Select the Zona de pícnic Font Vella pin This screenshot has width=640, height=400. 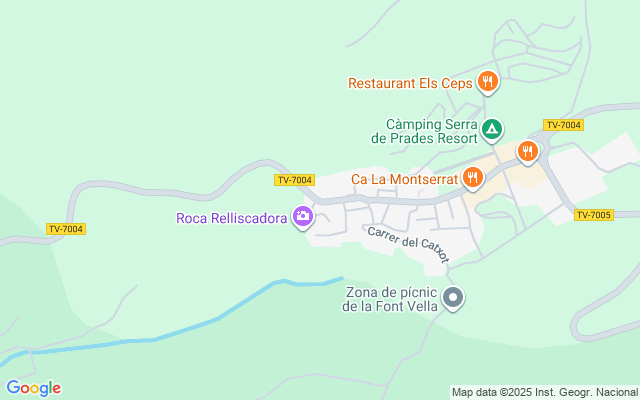[453, 297]
